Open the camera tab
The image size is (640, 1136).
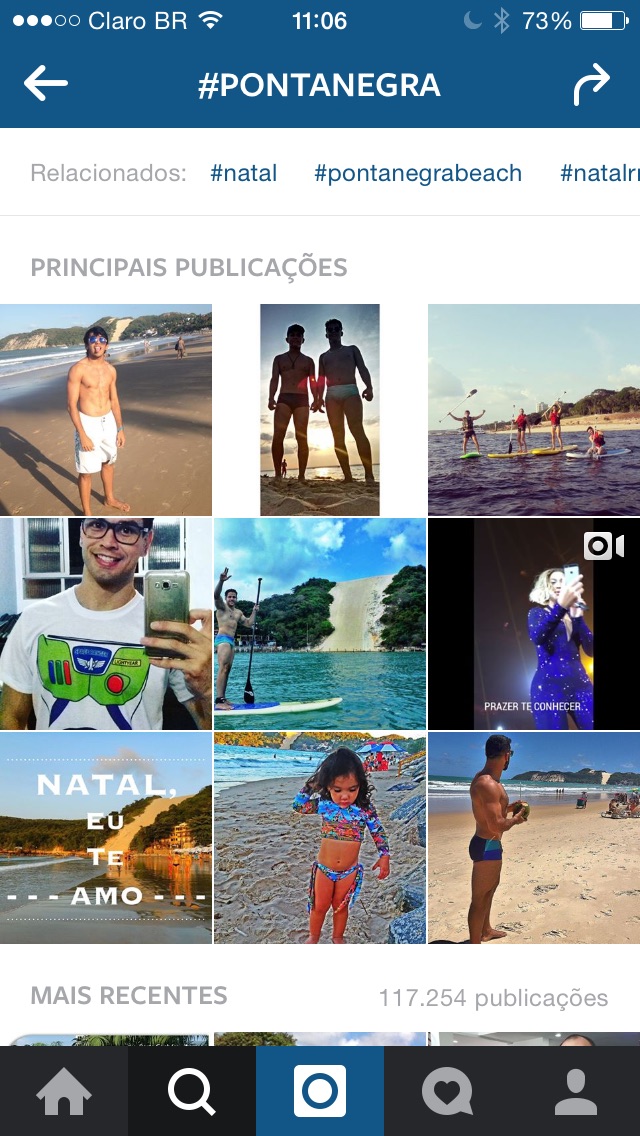pyautogui.click(x=320, y=1091)
